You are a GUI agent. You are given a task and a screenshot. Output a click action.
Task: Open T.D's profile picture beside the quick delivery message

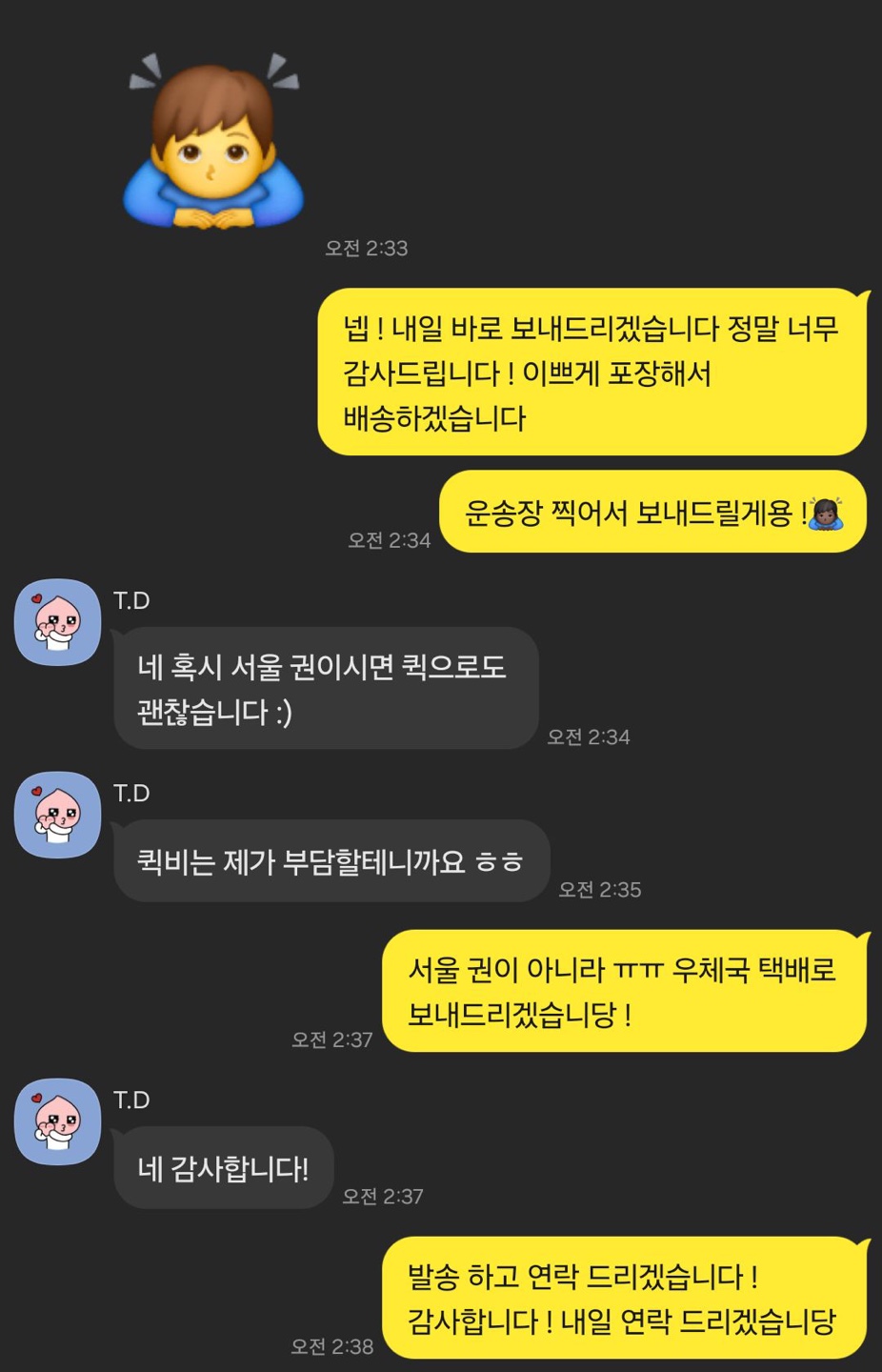pos(57,622)
